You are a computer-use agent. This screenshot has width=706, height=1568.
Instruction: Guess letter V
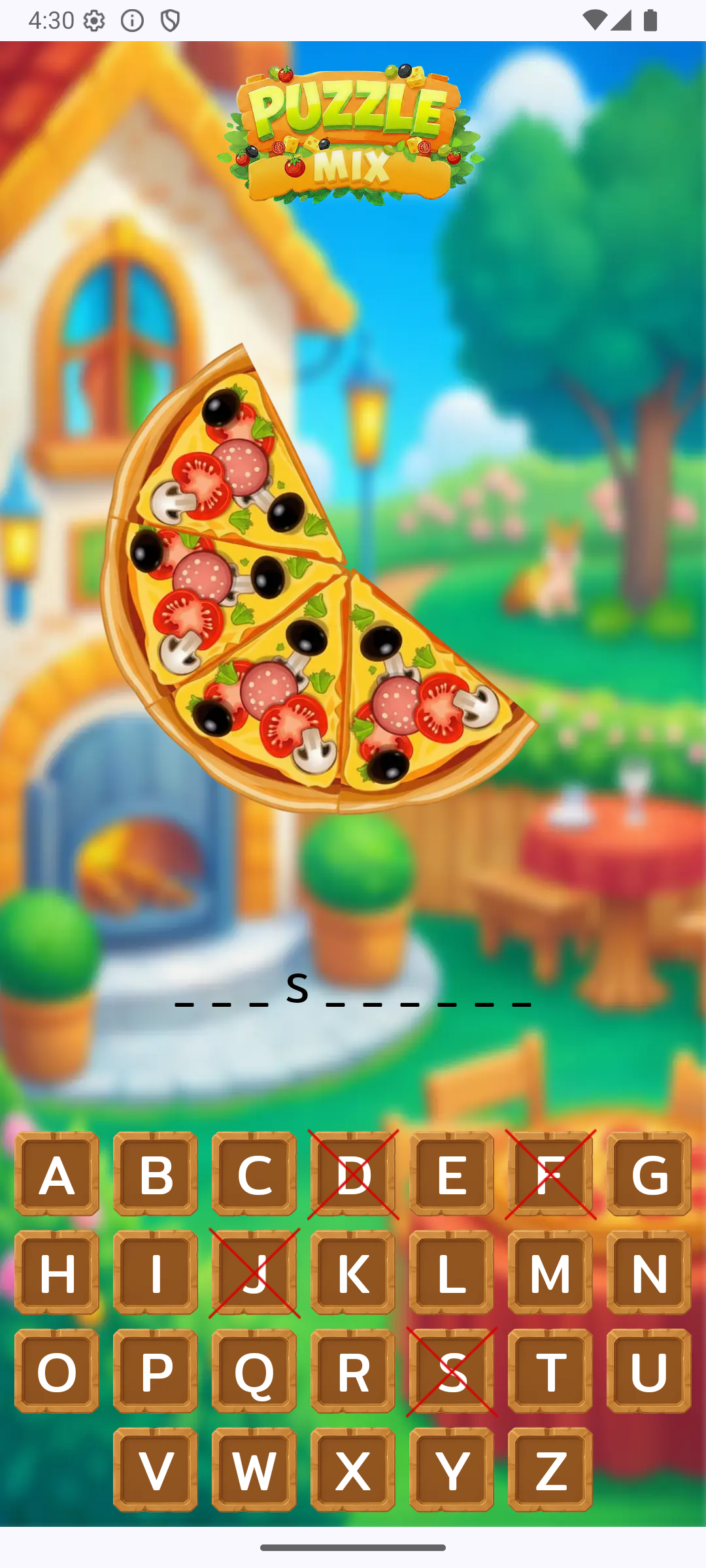click(x=156, y=1470)
